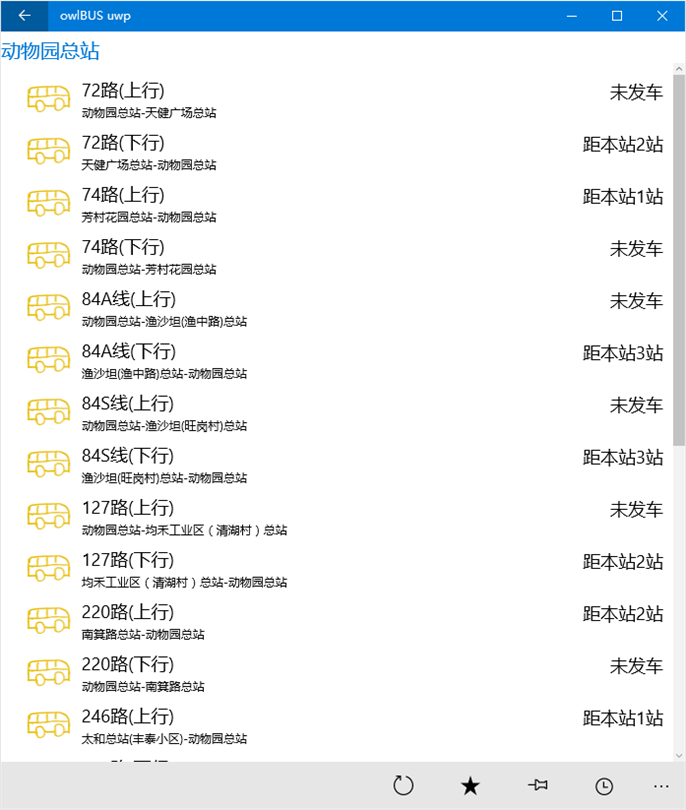686x810 pixels.
Task: Open the 84S线(下行) route
Action: click(x=340, y=464)
